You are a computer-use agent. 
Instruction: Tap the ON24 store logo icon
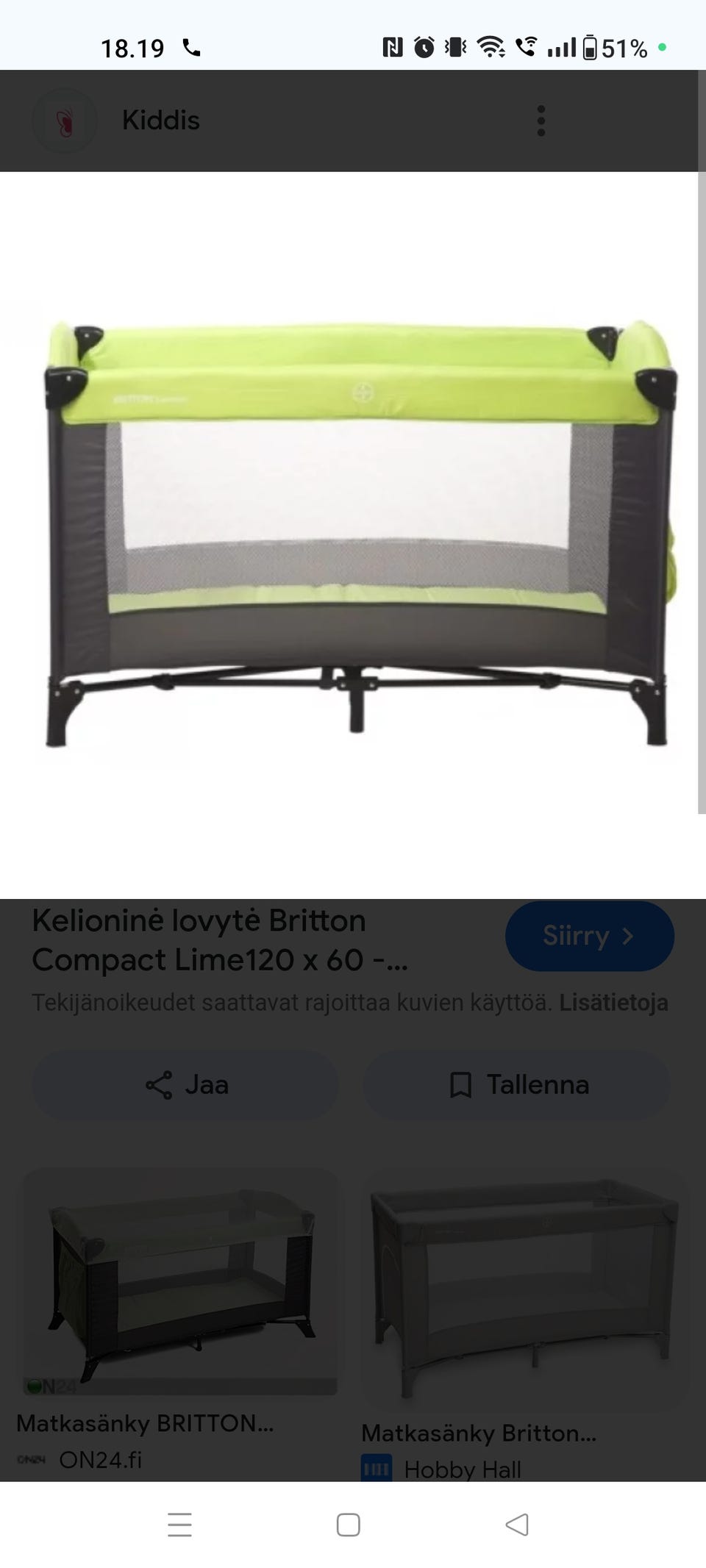click(31, 1460)
